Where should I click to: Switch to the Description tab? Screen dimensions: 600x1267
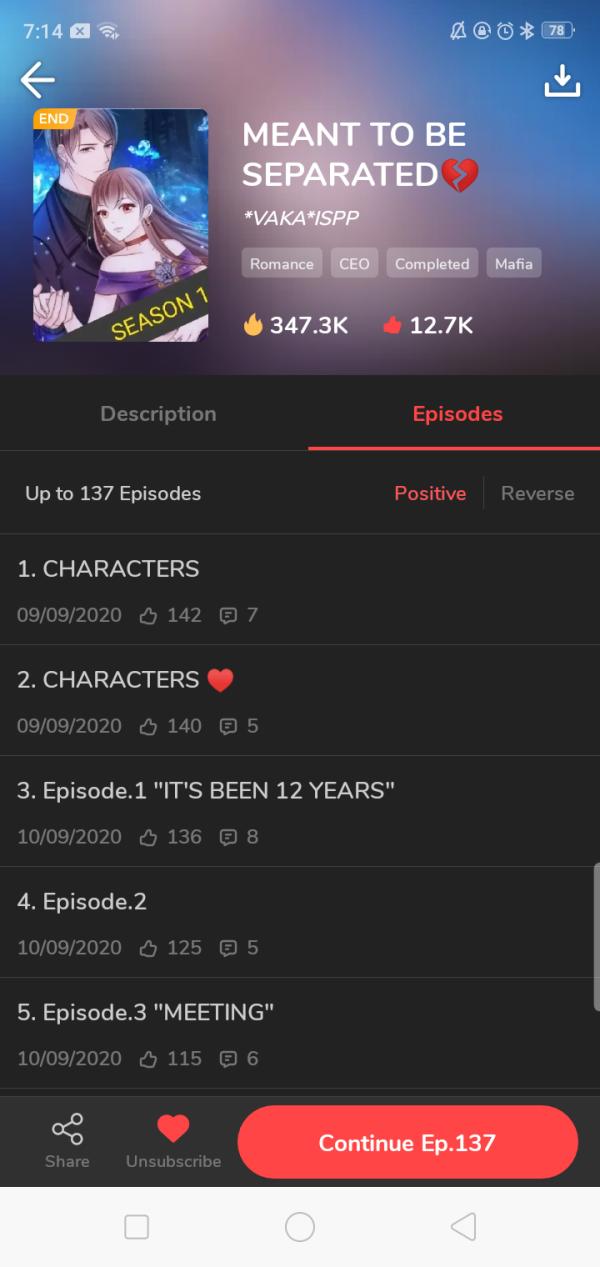158,414
